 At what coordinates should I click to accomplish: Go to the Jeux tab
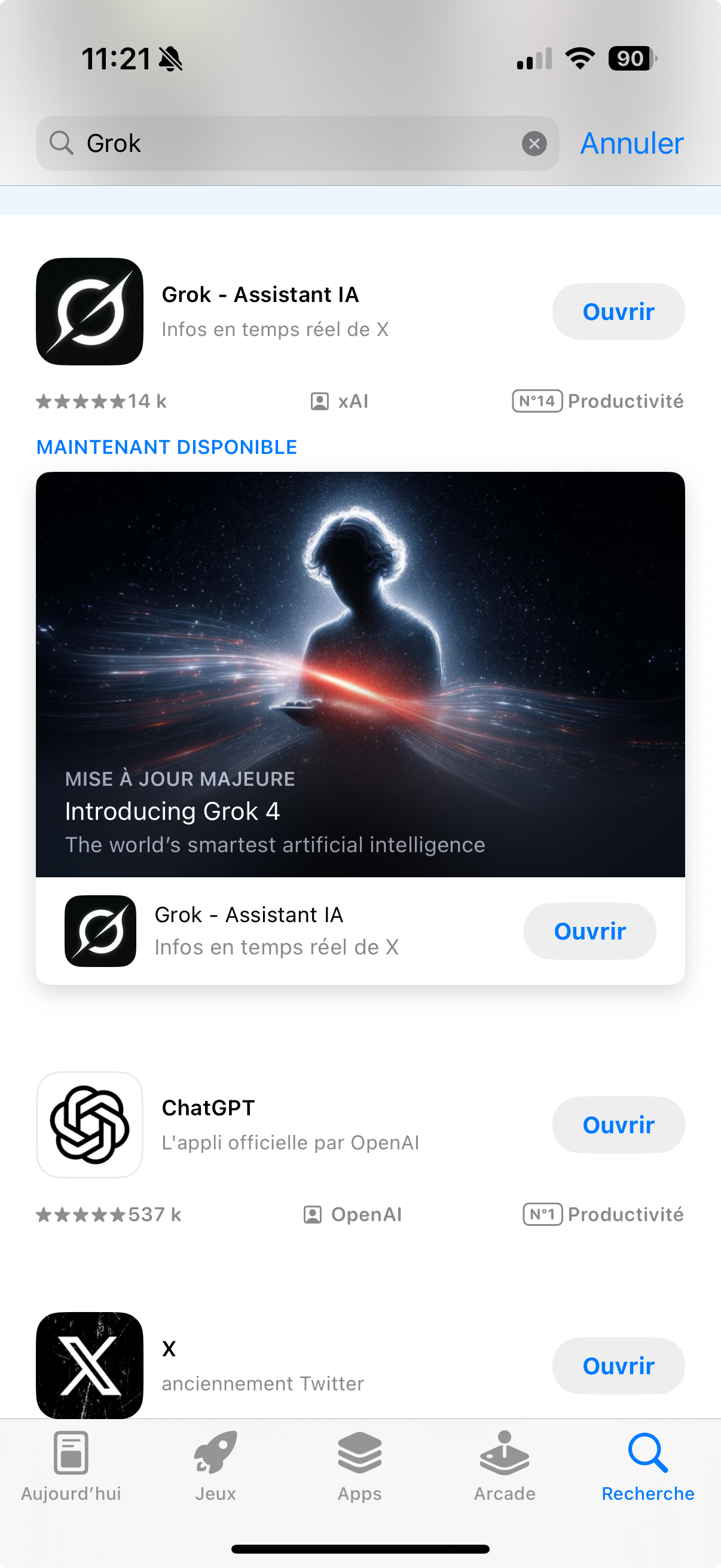point(215,1466)
